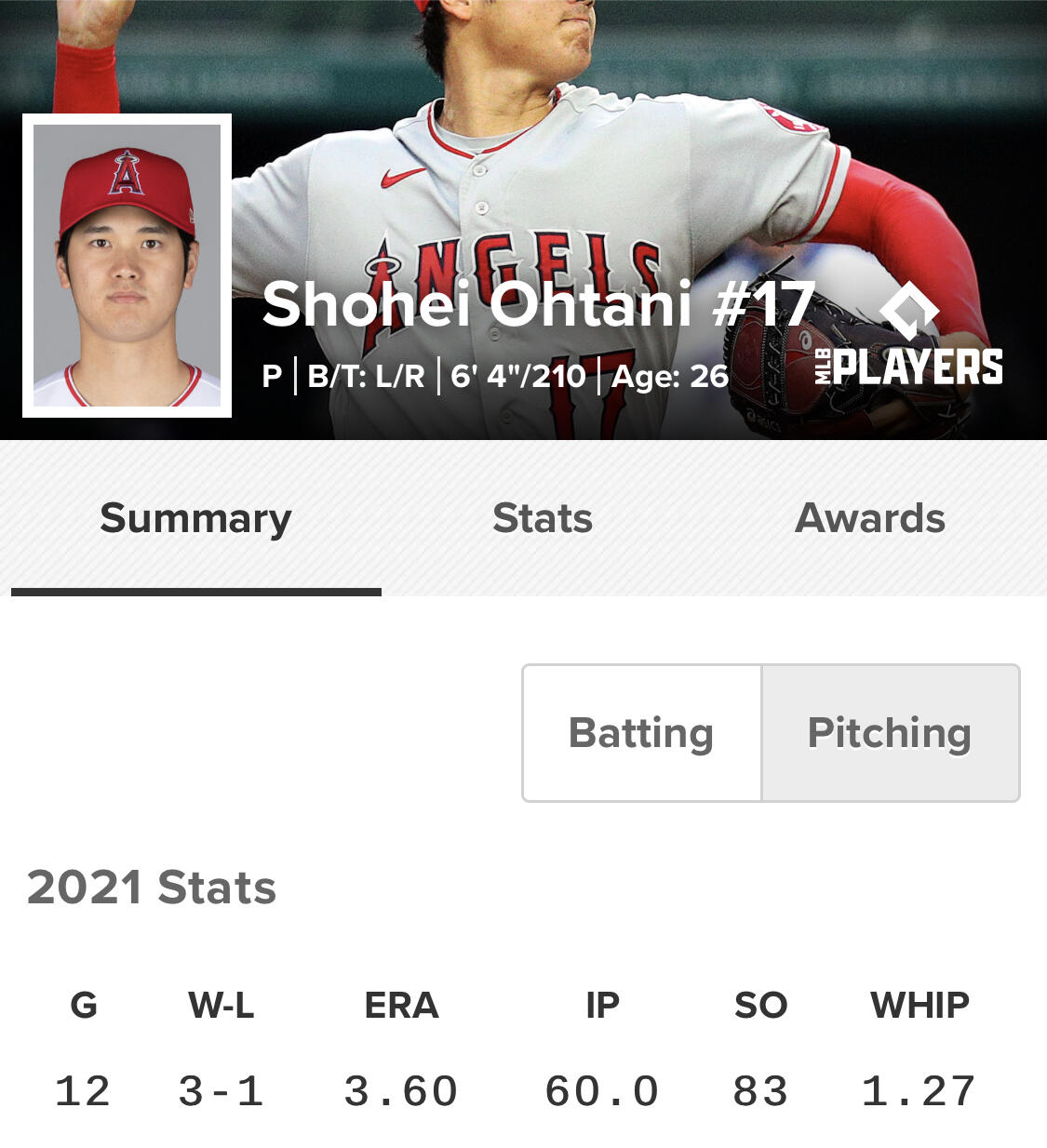This screenshot has width=1047, height=1148.
Task: Select the Pitching stats button
Action: (x=890, y=733)
